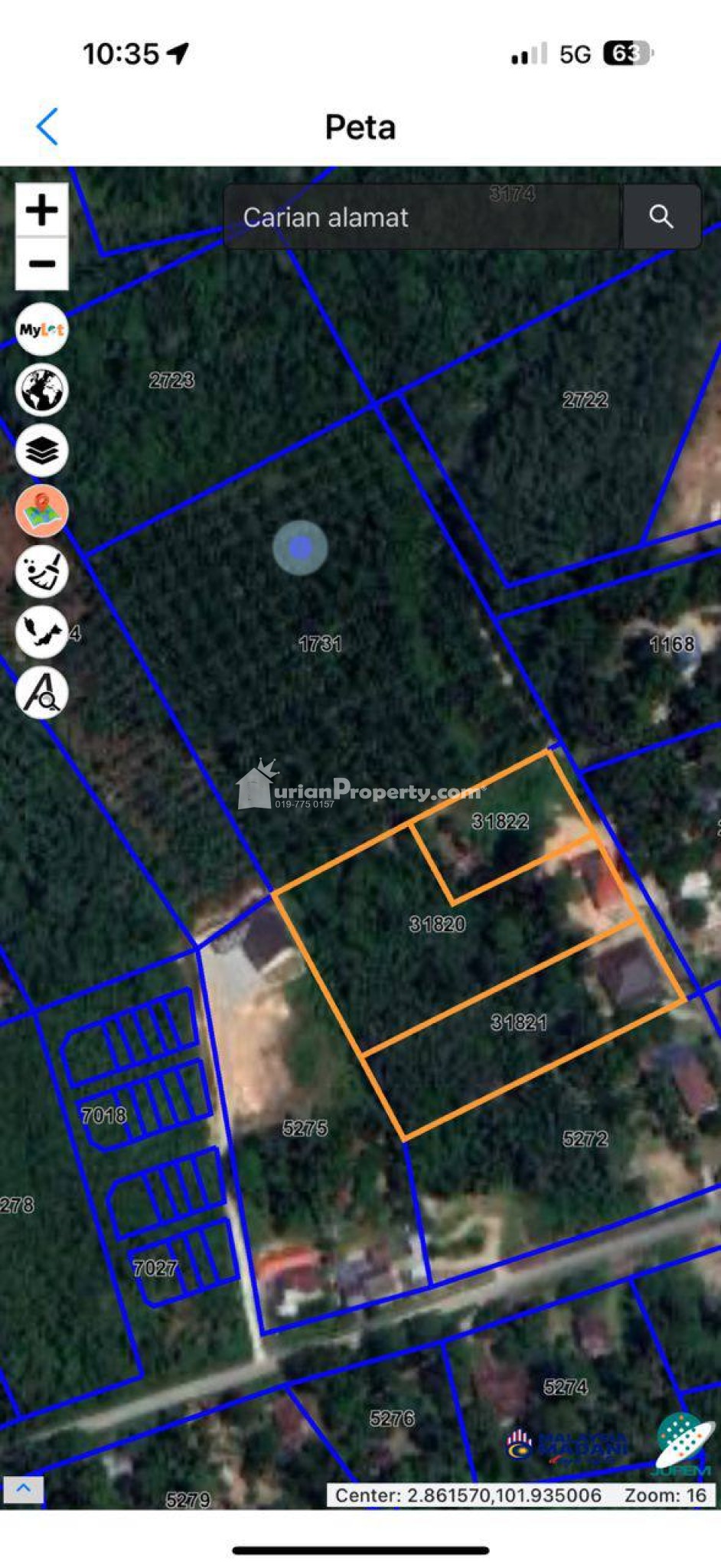This screenshot has height=1568, width=721.
Task: Tap the magnifier search button
Action: 661,217
